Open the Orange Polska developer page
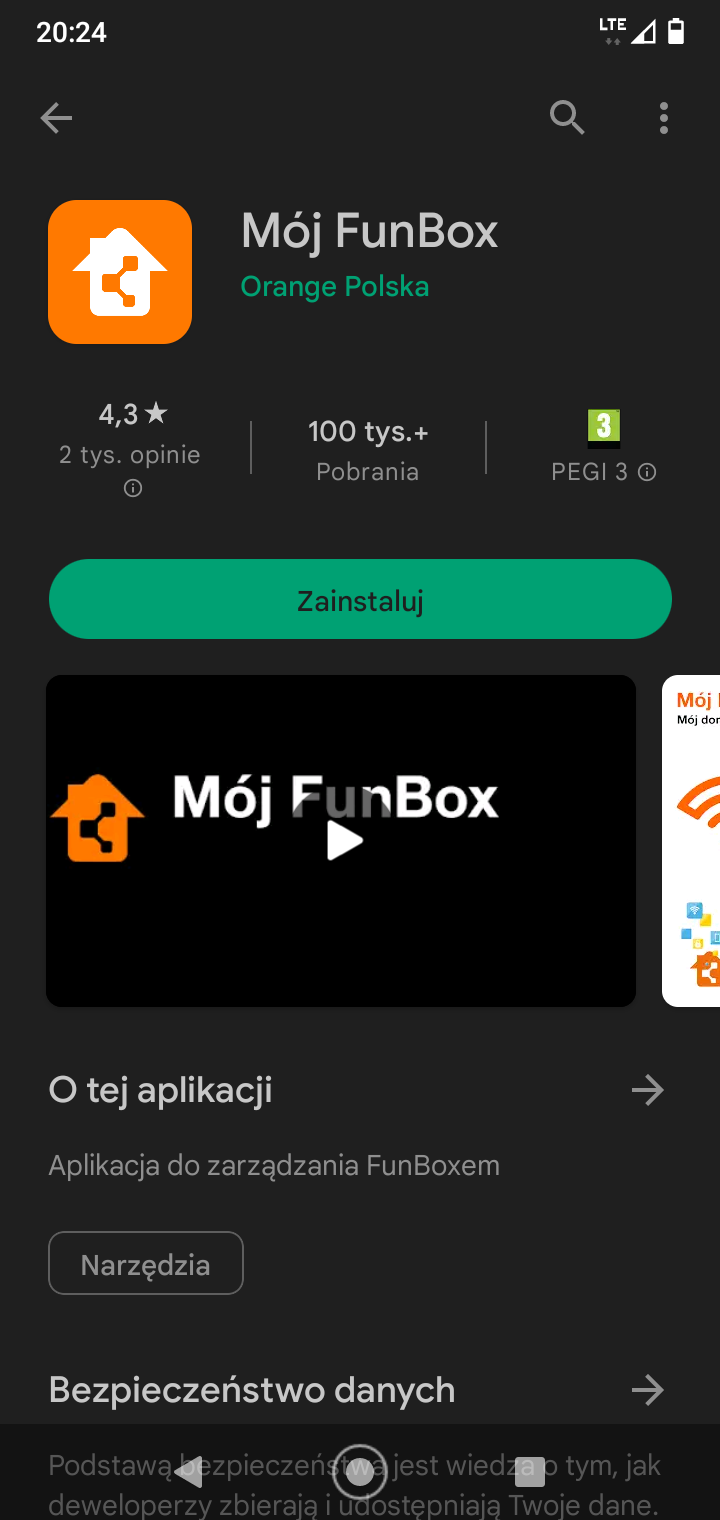The image size is (720, 1520). coord(334,287)
